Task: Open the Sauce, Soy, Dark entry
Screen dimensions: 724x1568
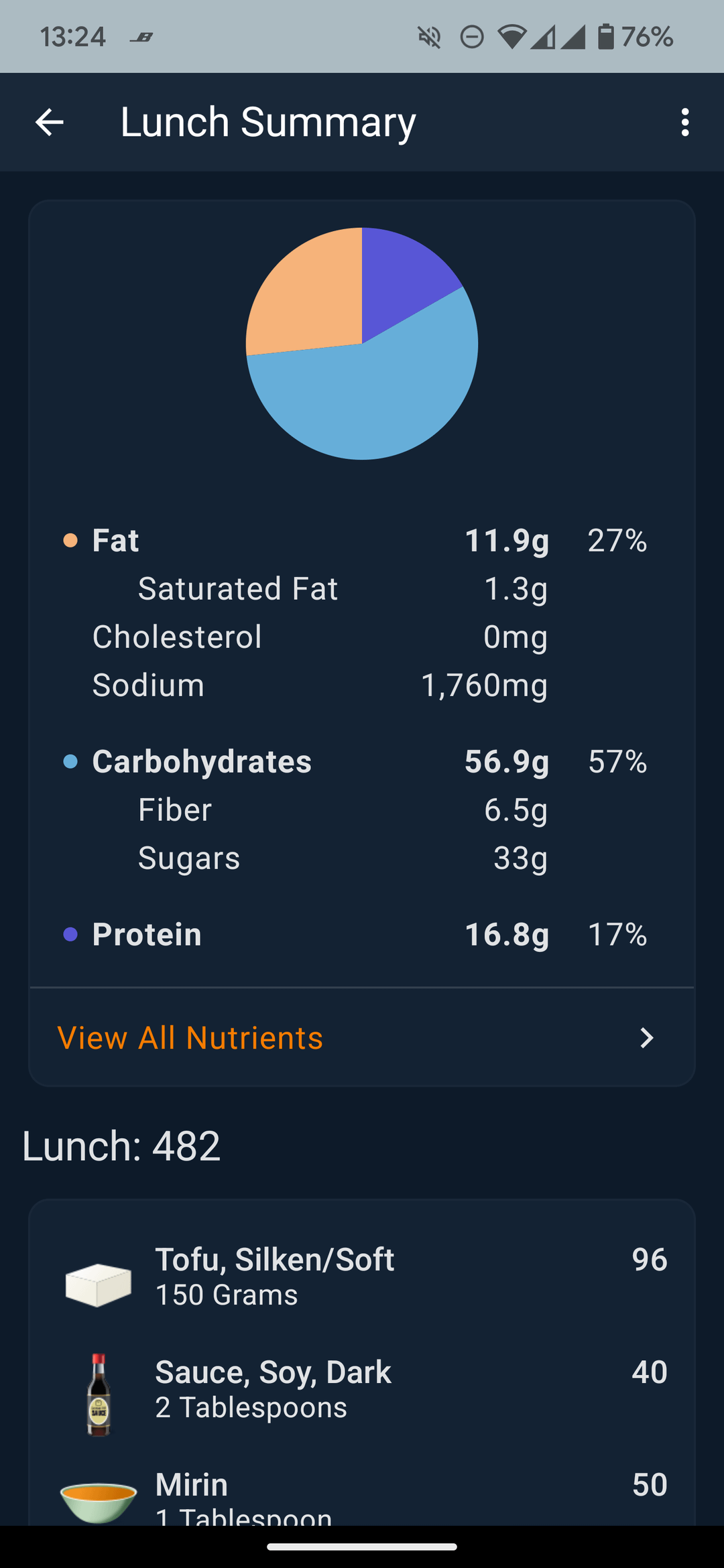Action: point(362,1390)
